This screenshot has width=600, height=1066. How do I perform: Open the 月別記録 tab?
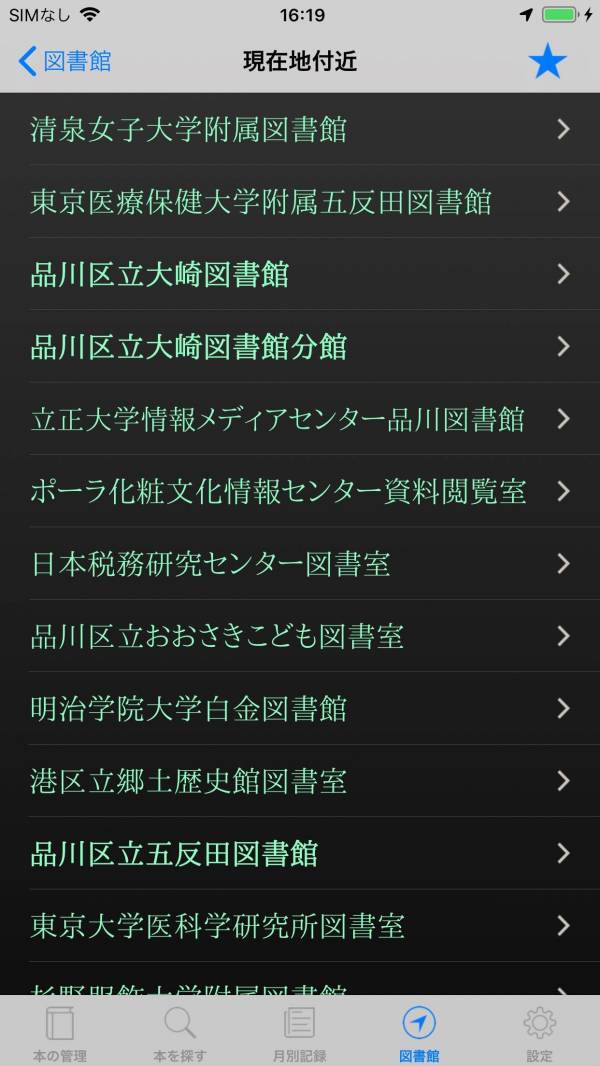299,1032
